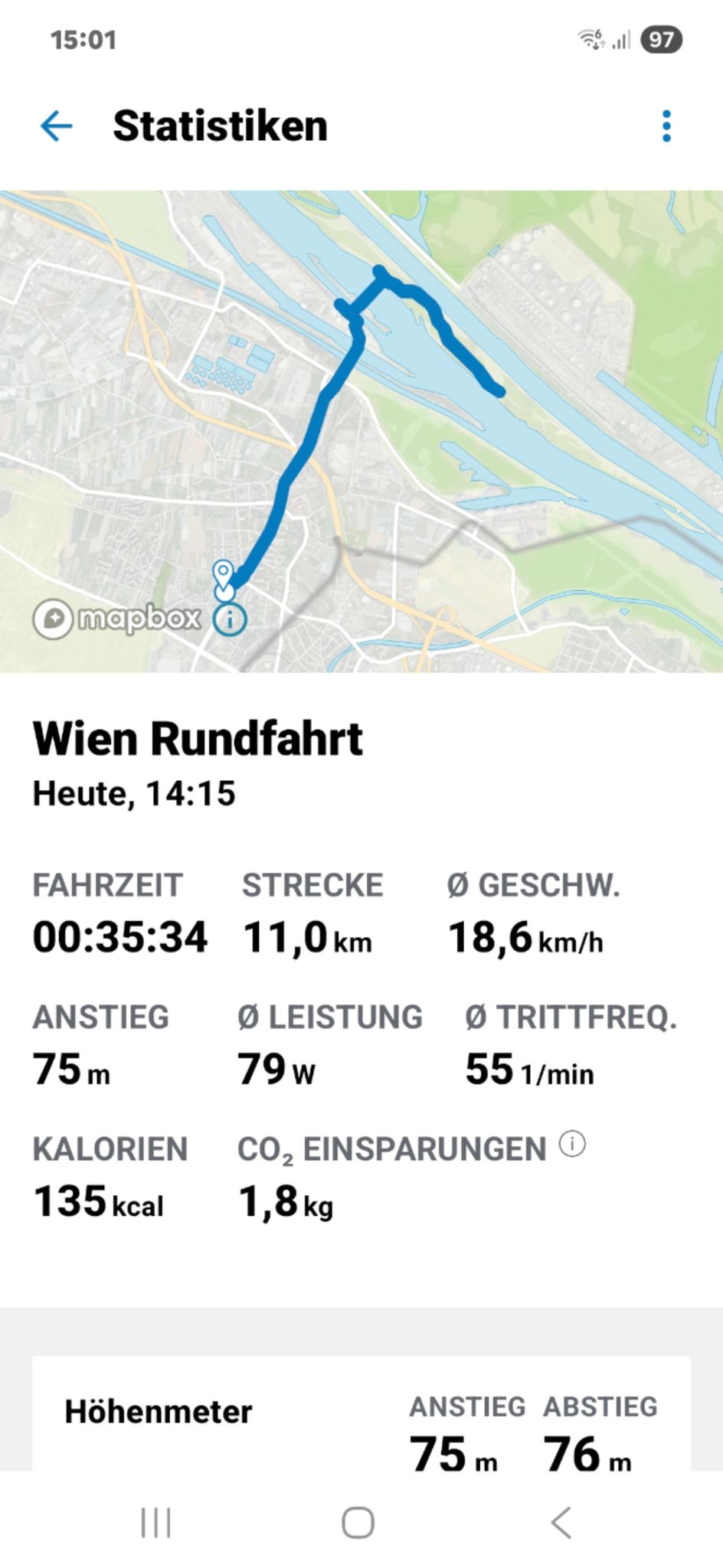723x1568 pixels.
Task: Show info about CO2 Einsparungen
Action: click(x=572, y=1144)
